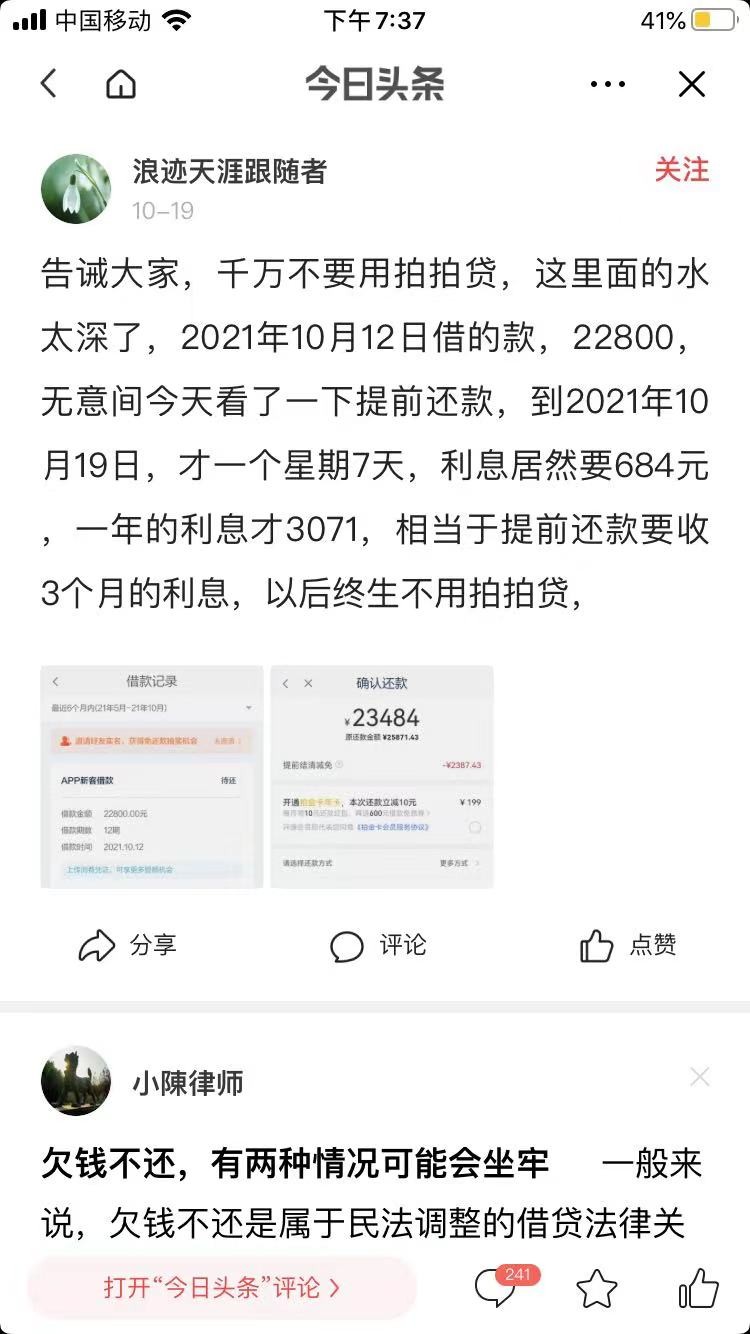Image resolution: width=750 pixels, height=1334 pixels.
Task: Dismiss the 小陳律师 recommended article
Action: click(699, 1077)
